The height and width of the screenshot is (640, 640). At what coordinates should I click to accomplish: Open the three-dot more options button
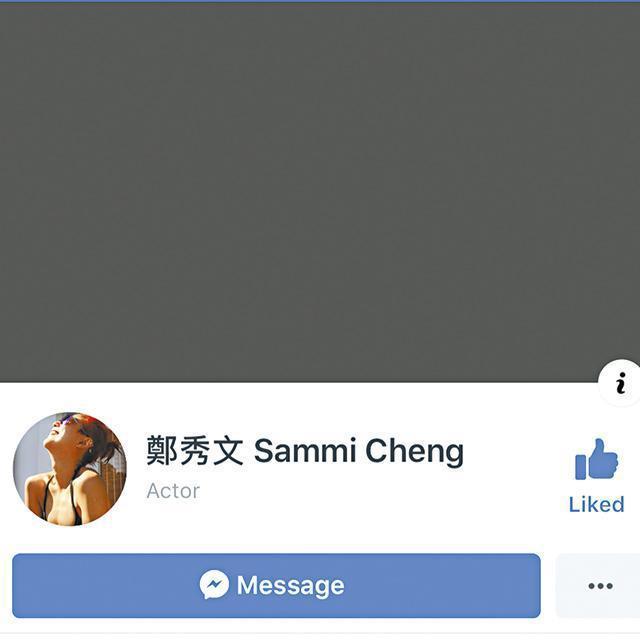599,586
